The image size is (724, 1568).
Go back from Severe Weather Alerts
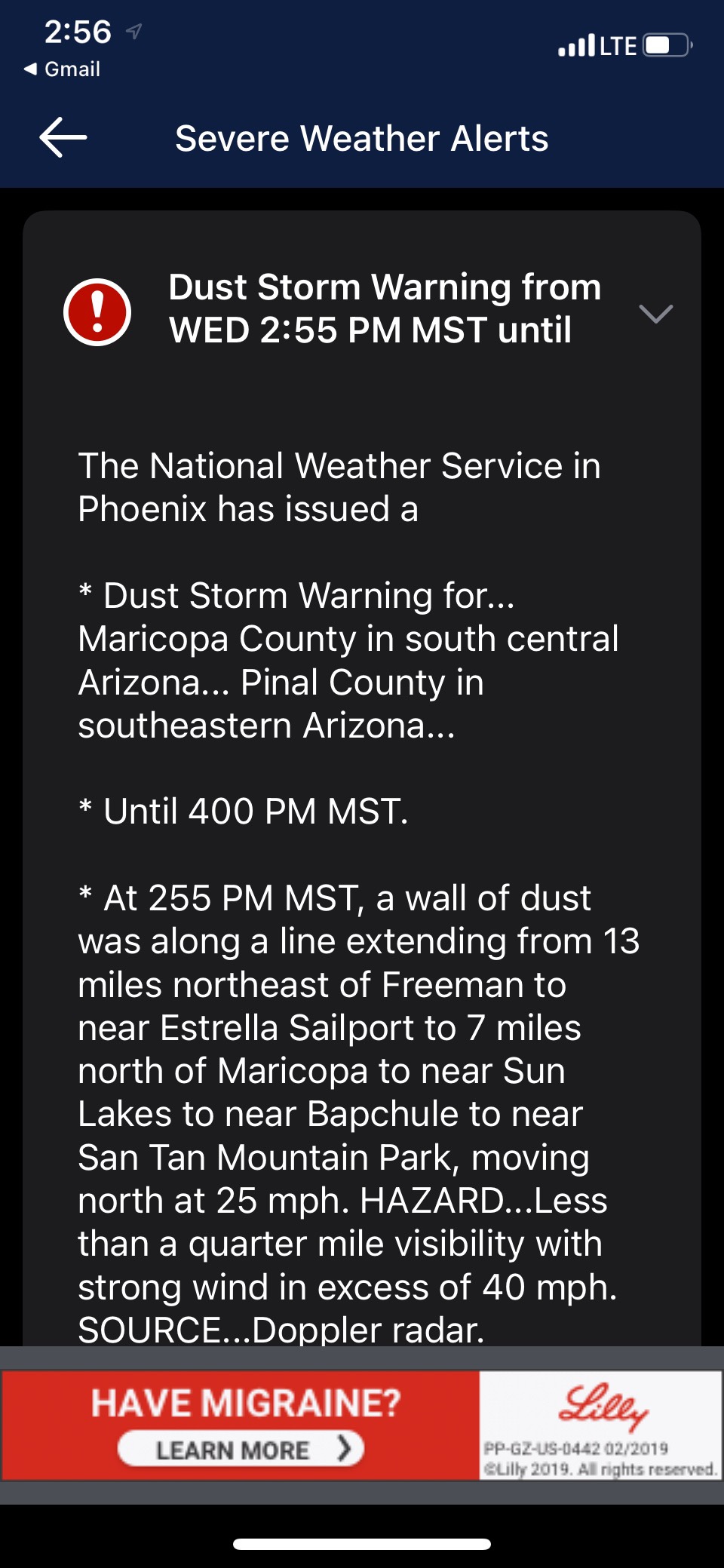tap(63, 137)
